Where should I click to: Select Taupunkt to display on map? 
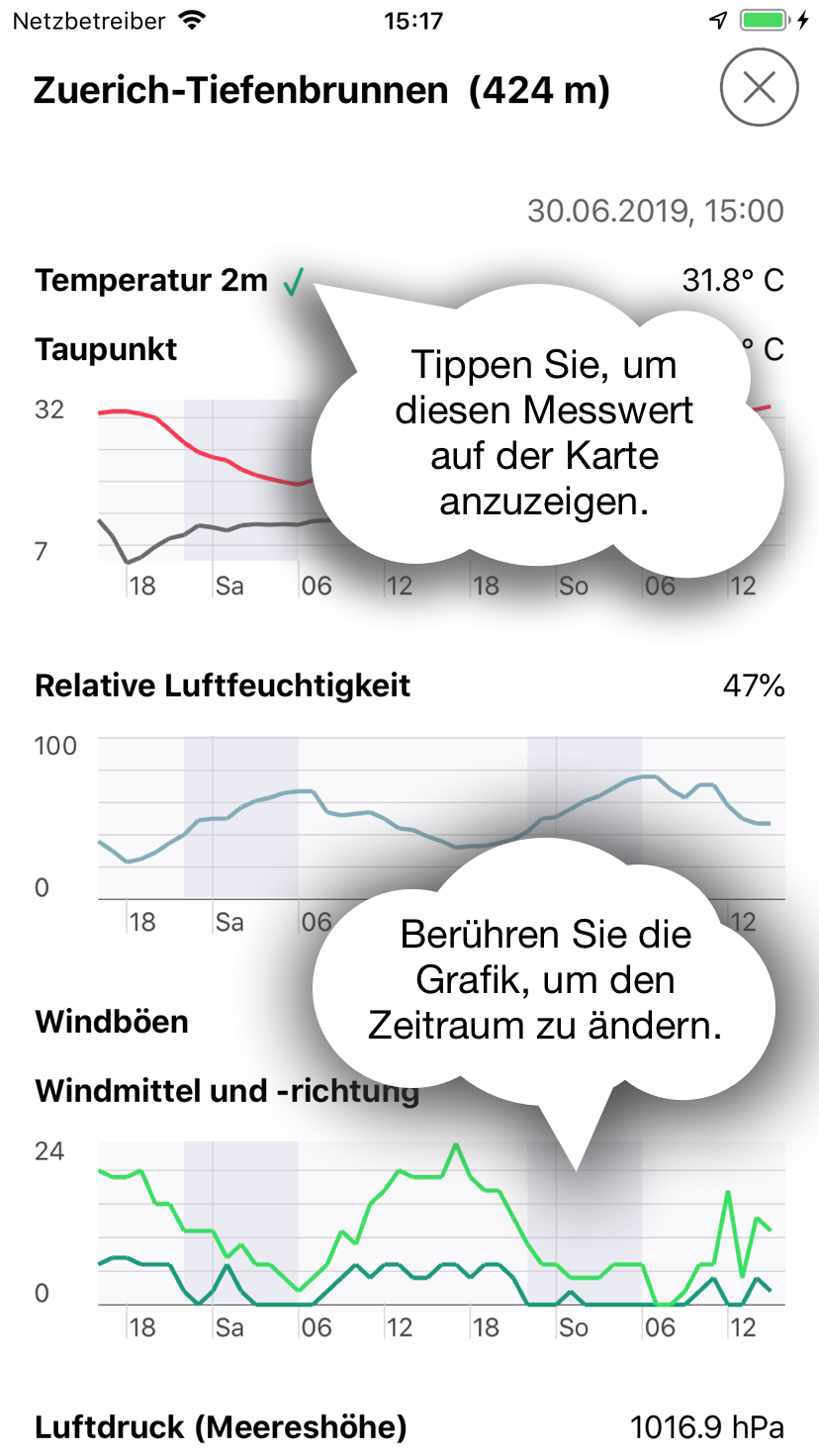point(107,350)
